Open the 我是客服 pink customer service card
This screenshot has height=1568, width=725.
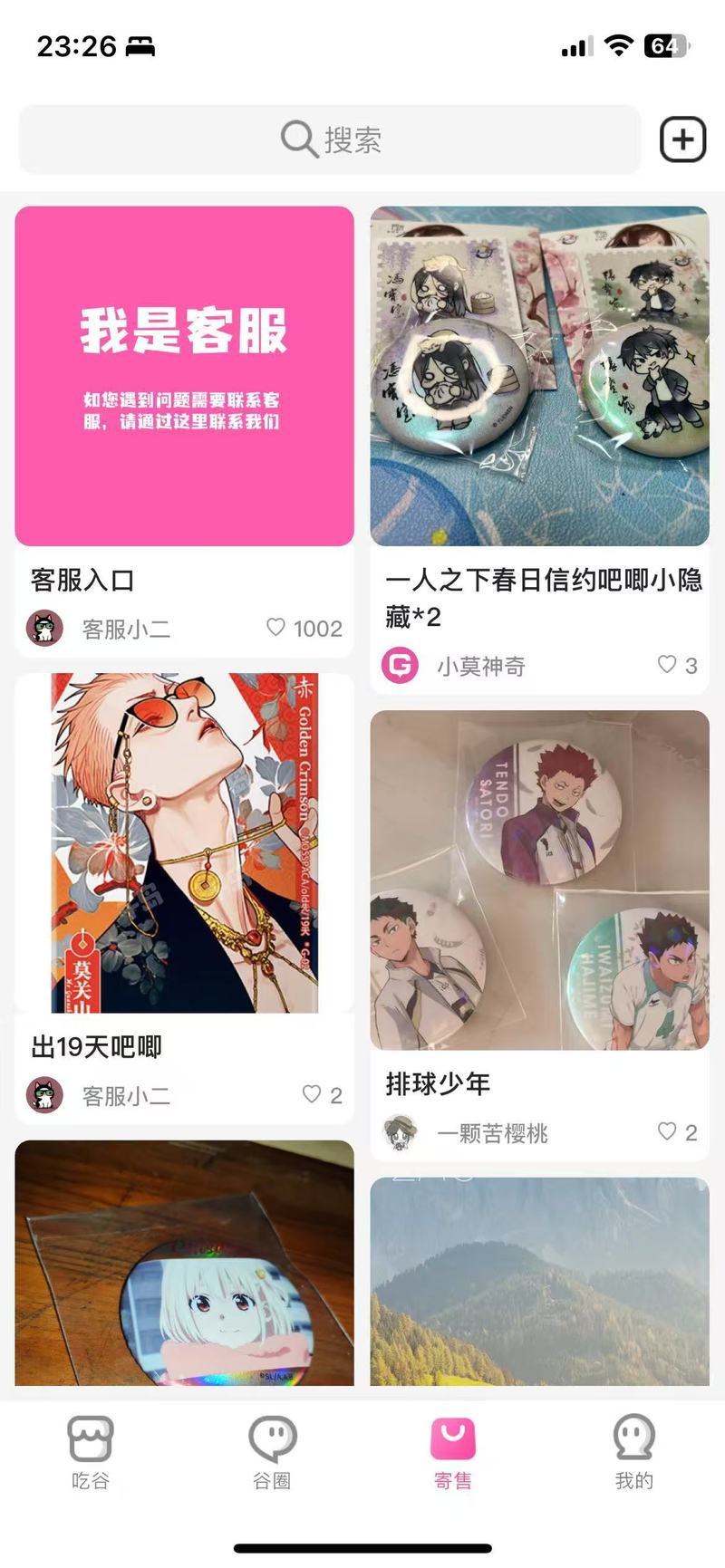[184, 376]
